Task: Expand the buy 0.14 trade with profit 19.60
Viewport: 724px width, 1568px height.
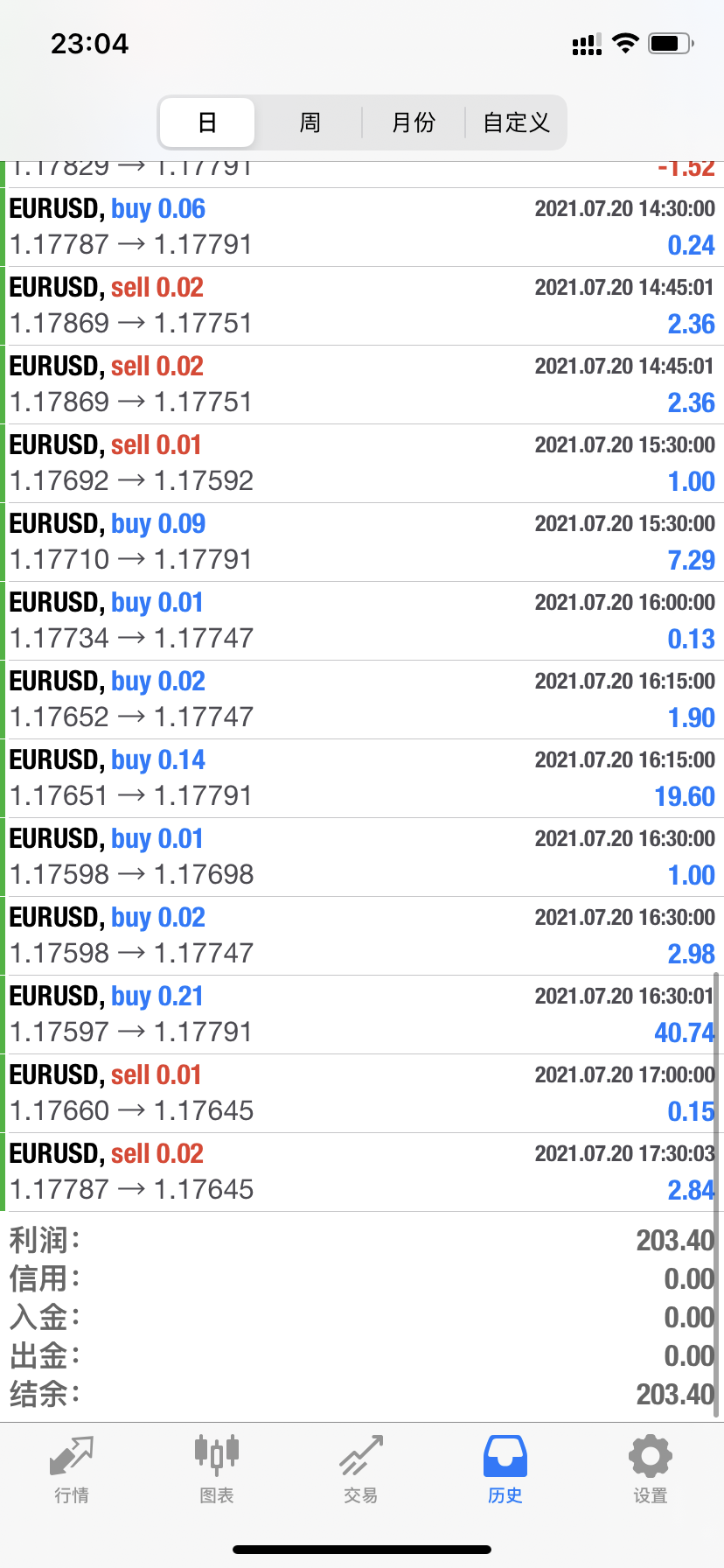Action: [362, 779]
